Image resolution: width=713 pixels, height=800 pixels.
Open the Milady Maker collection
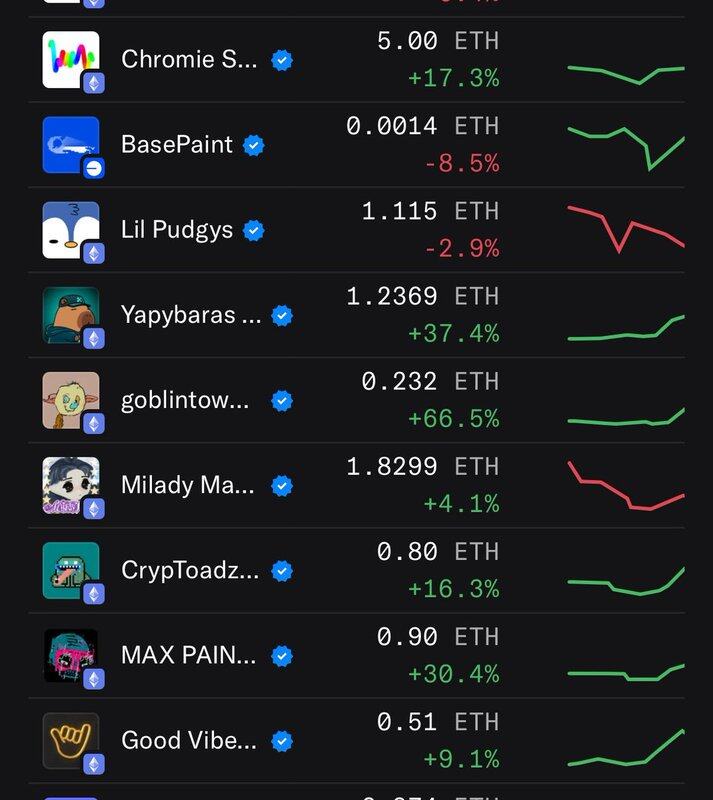pyautogui.click(x=188, y=485)
